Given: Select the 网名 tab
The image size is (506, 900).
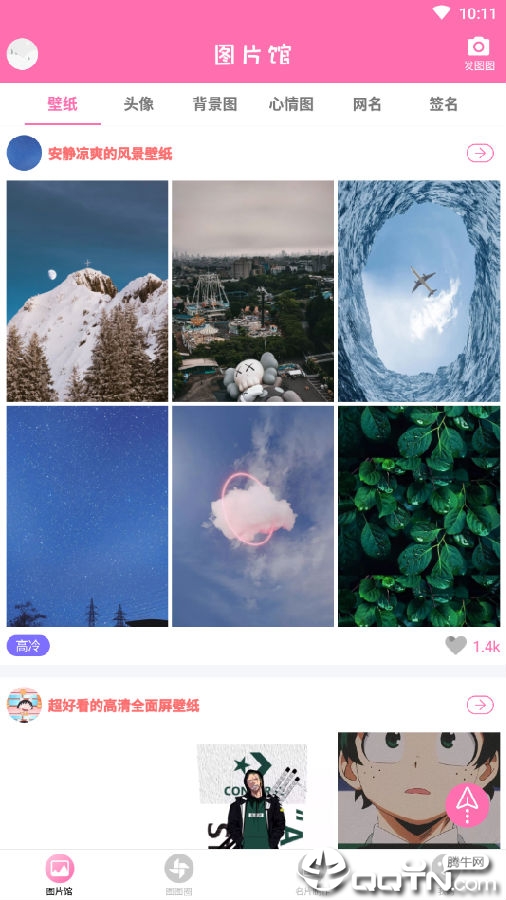Looking at the screenshot, I should pyautogui.click(x=367, y=104).
